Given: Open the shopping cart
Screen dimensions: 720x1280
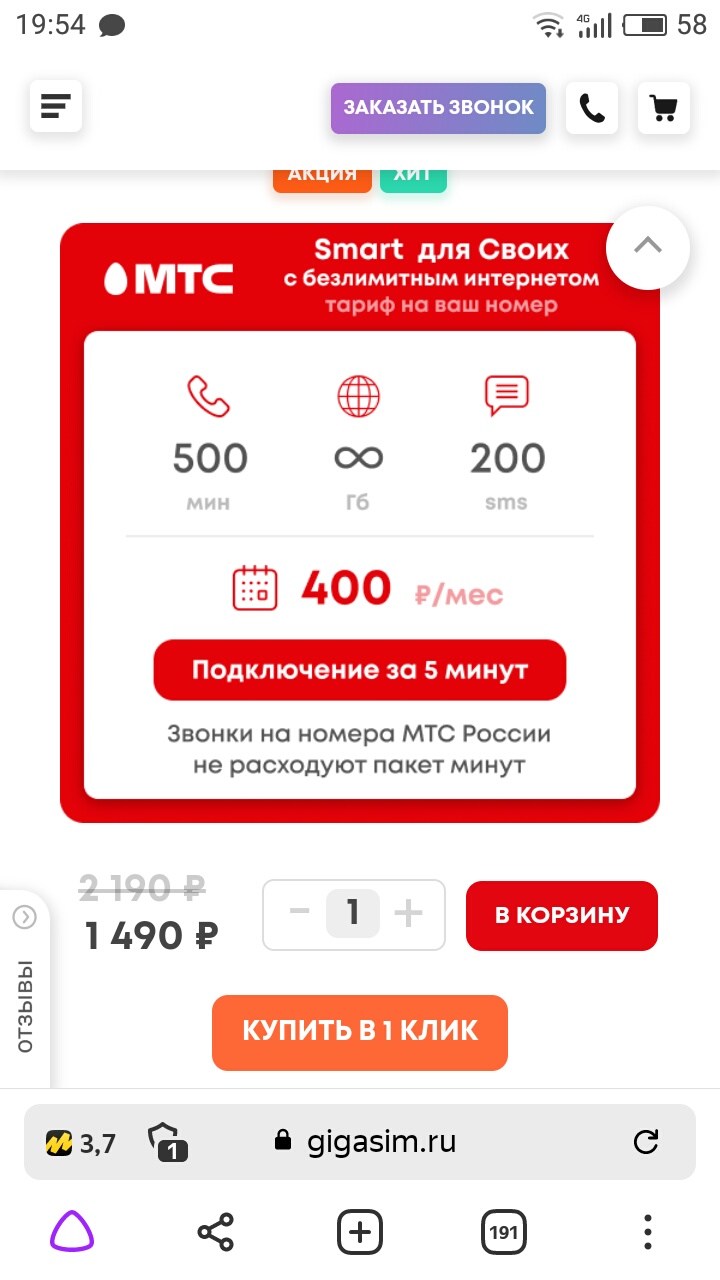Looking at the screenshot, I should coord(663,108).
